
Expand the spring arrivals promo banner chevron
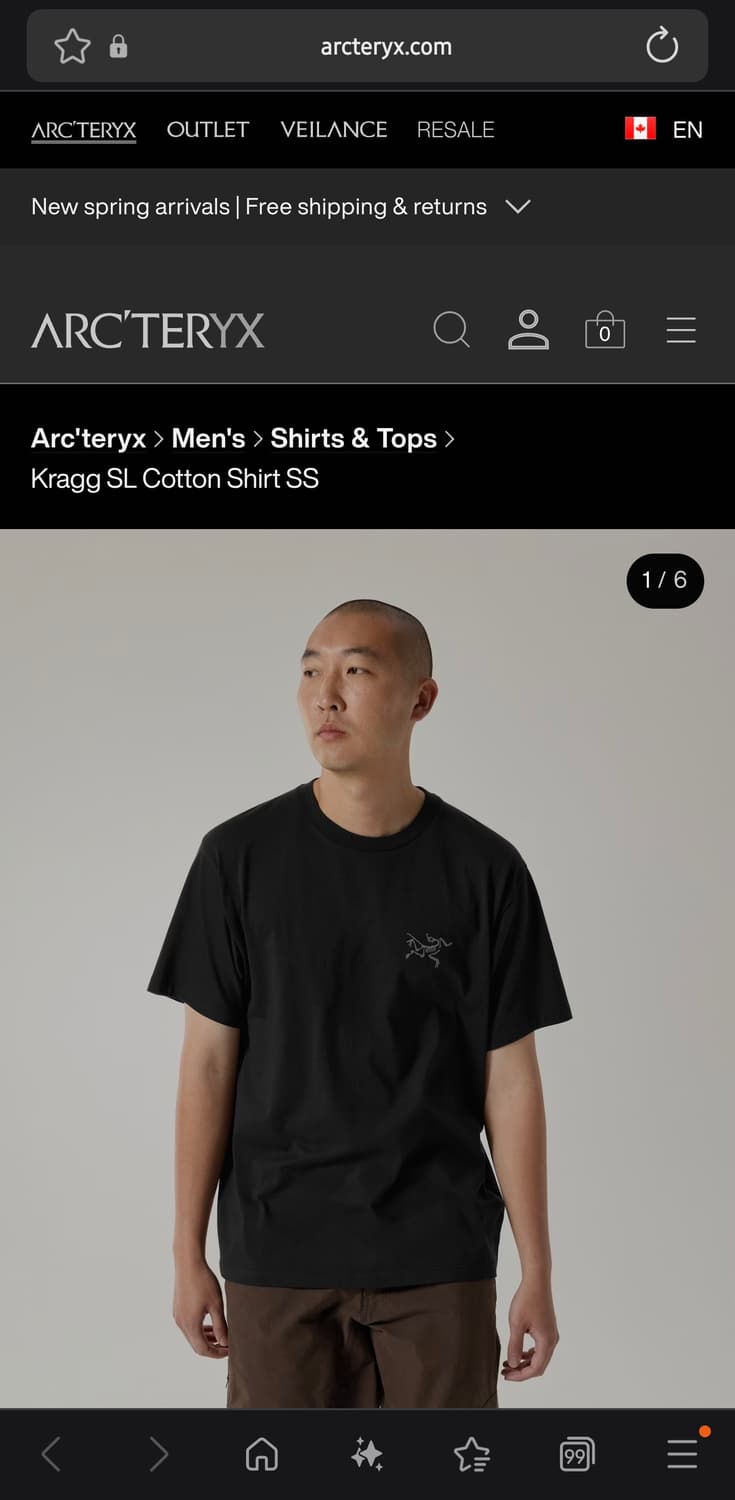pyautogui.click(x=518, y=207)
